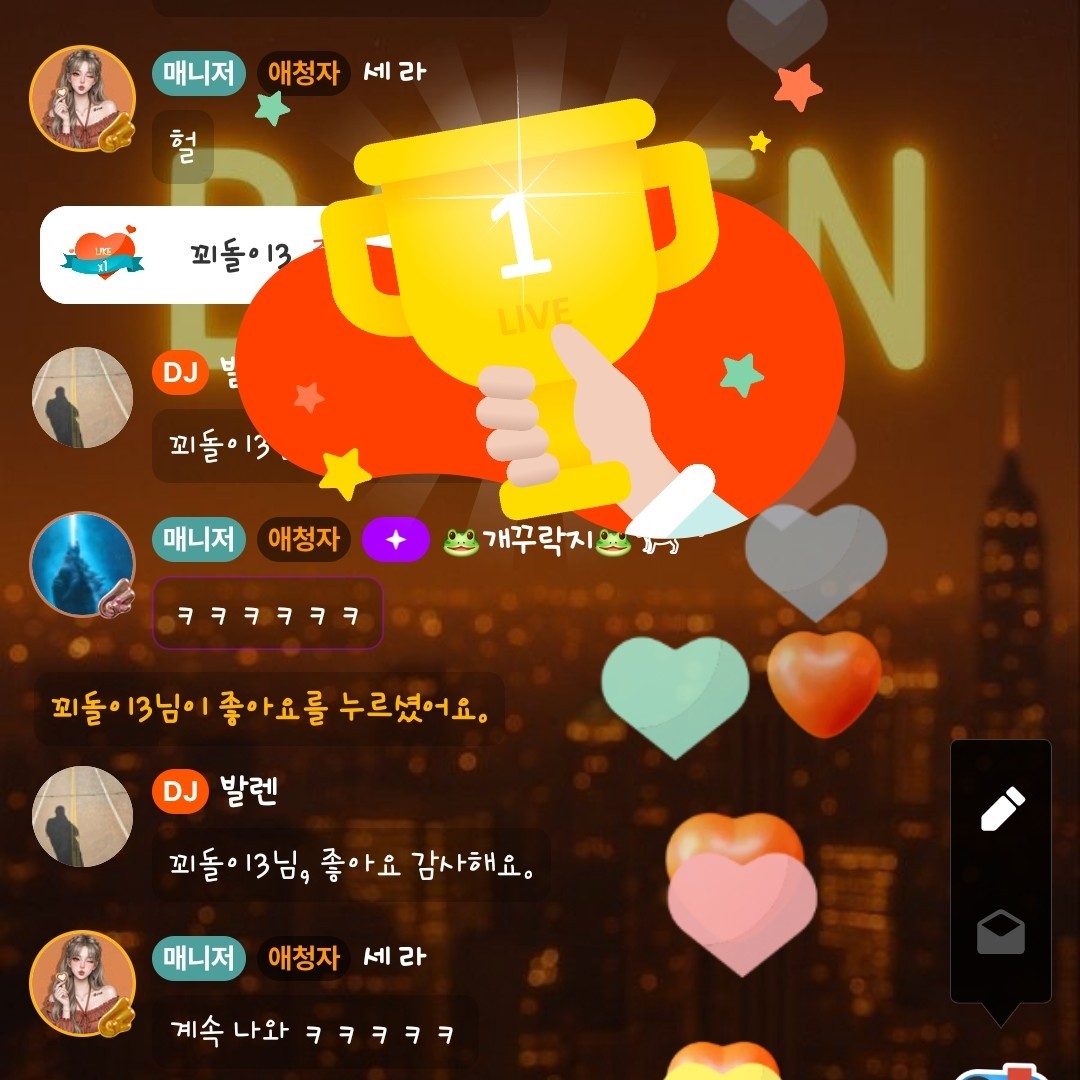The height and width of the screenshot is (1080, 1080).
Task: Tap 세라's avatar next to 계속 나와
Action: (x=82, y=983)
